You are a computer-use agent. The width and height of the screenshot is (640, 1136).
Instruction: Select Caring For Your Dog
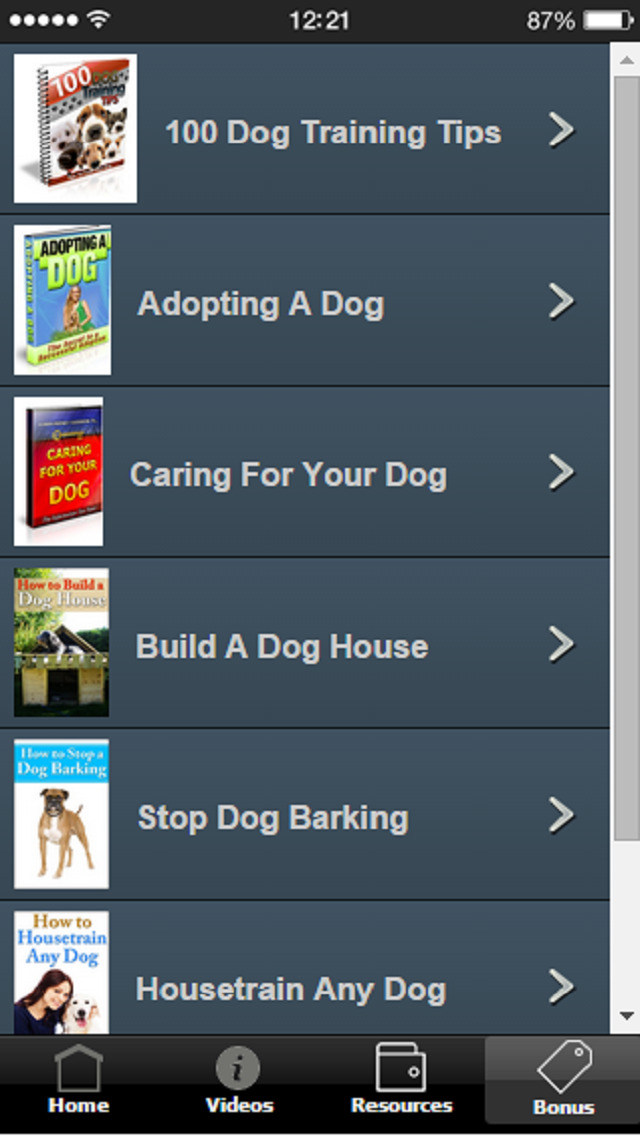(304, 472)
